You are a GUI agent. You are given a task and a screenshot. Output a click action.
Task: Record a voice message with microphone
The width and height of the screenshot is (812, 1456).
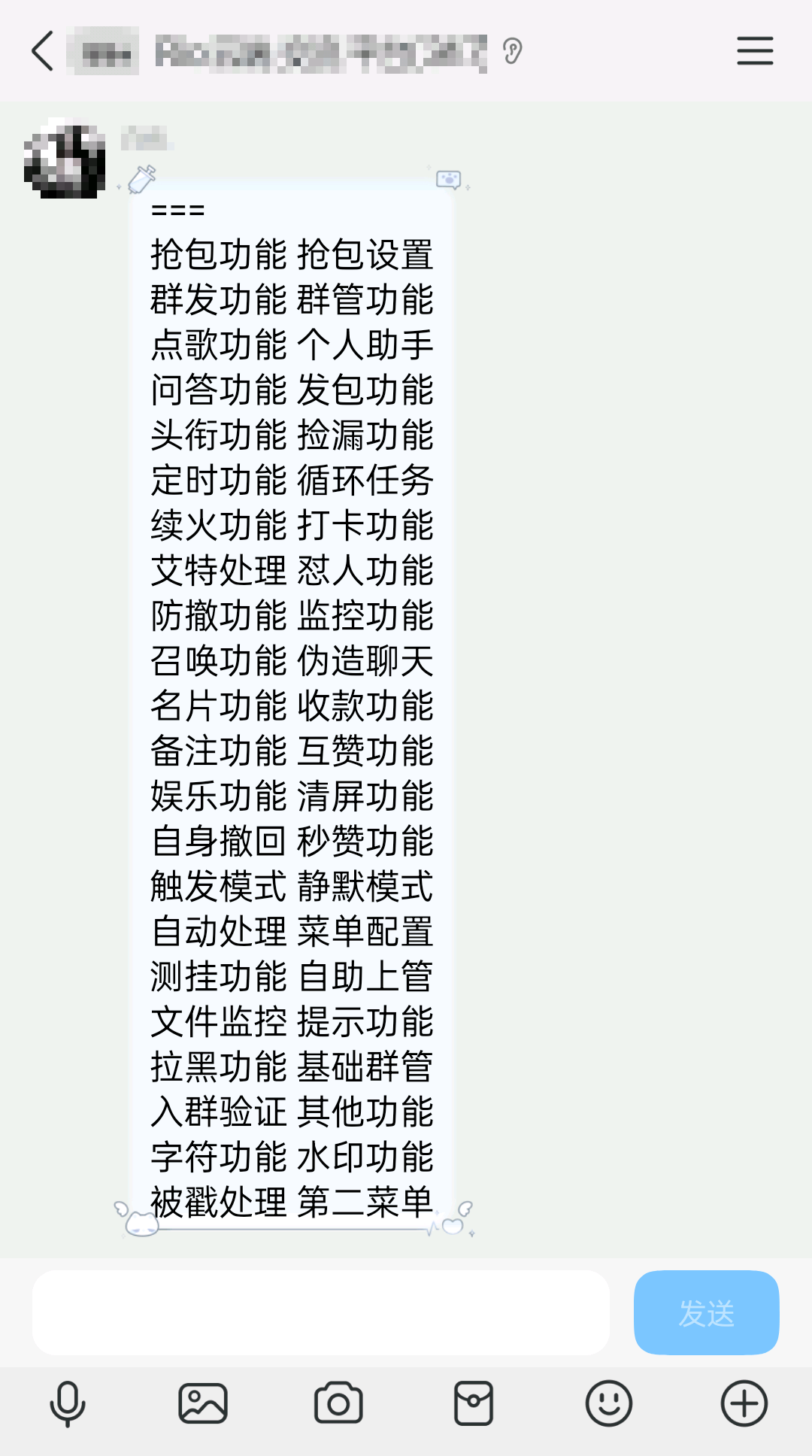pyautogui.click(x=68, y=1403)
